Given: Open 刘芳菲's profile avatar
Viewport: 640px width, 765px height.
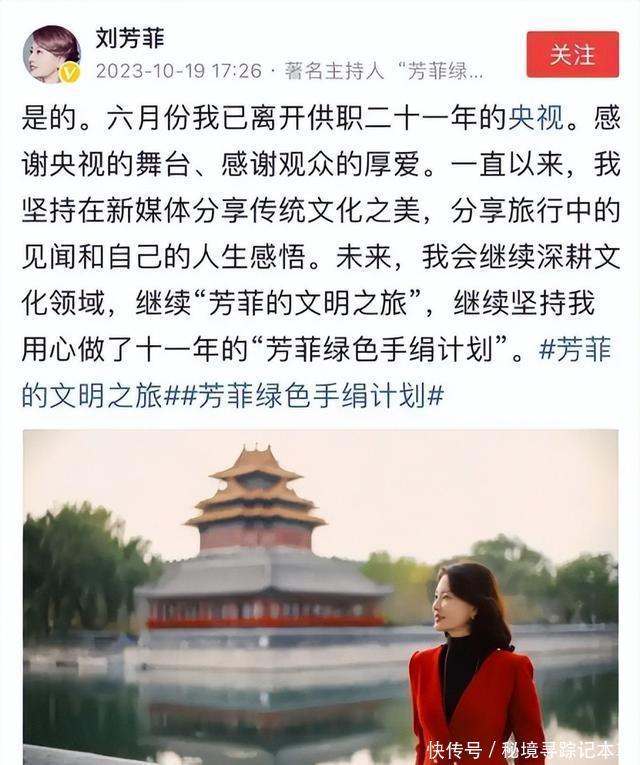Looking at the screenshot, I should coord(50,54).
